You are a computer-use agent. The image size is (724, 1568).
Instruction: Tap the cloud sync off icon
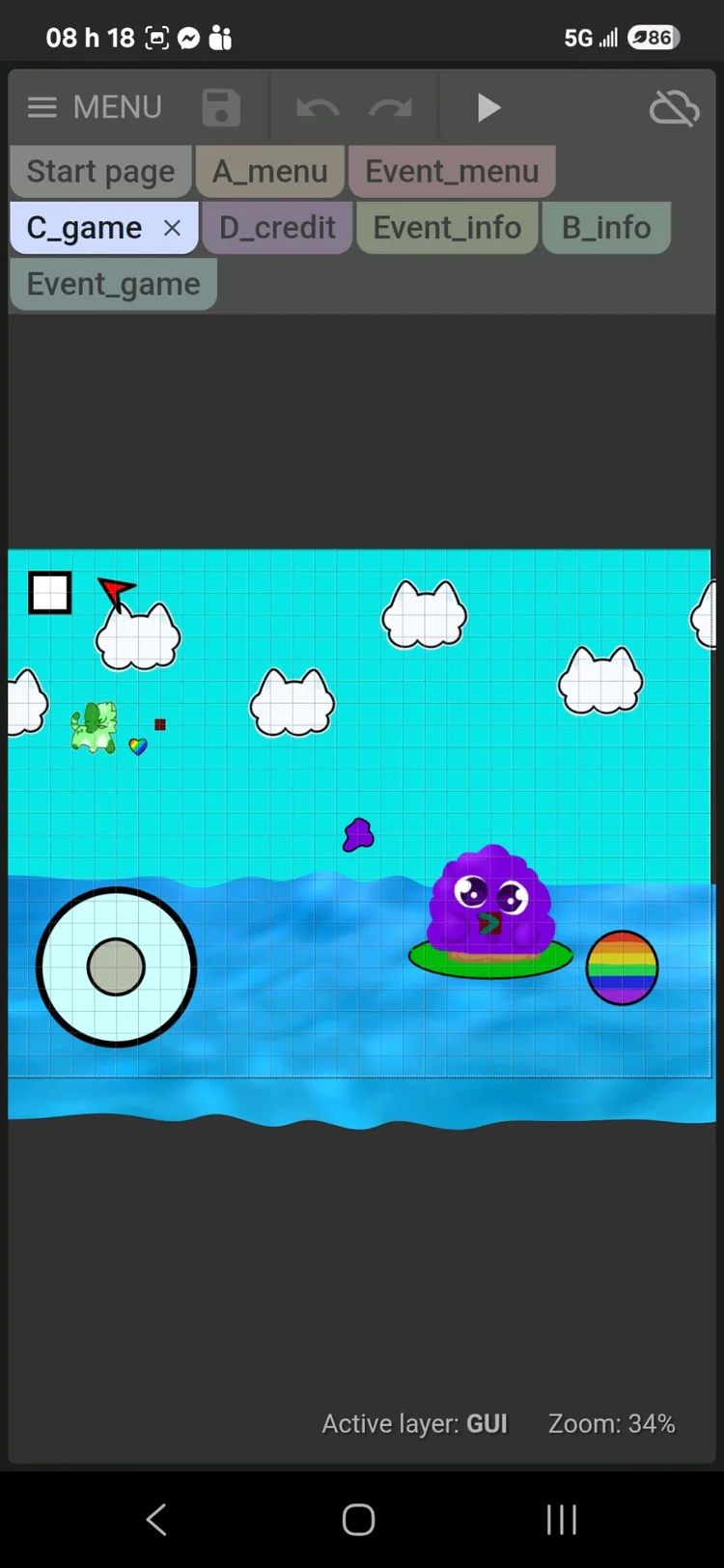[x=674, y=108]
